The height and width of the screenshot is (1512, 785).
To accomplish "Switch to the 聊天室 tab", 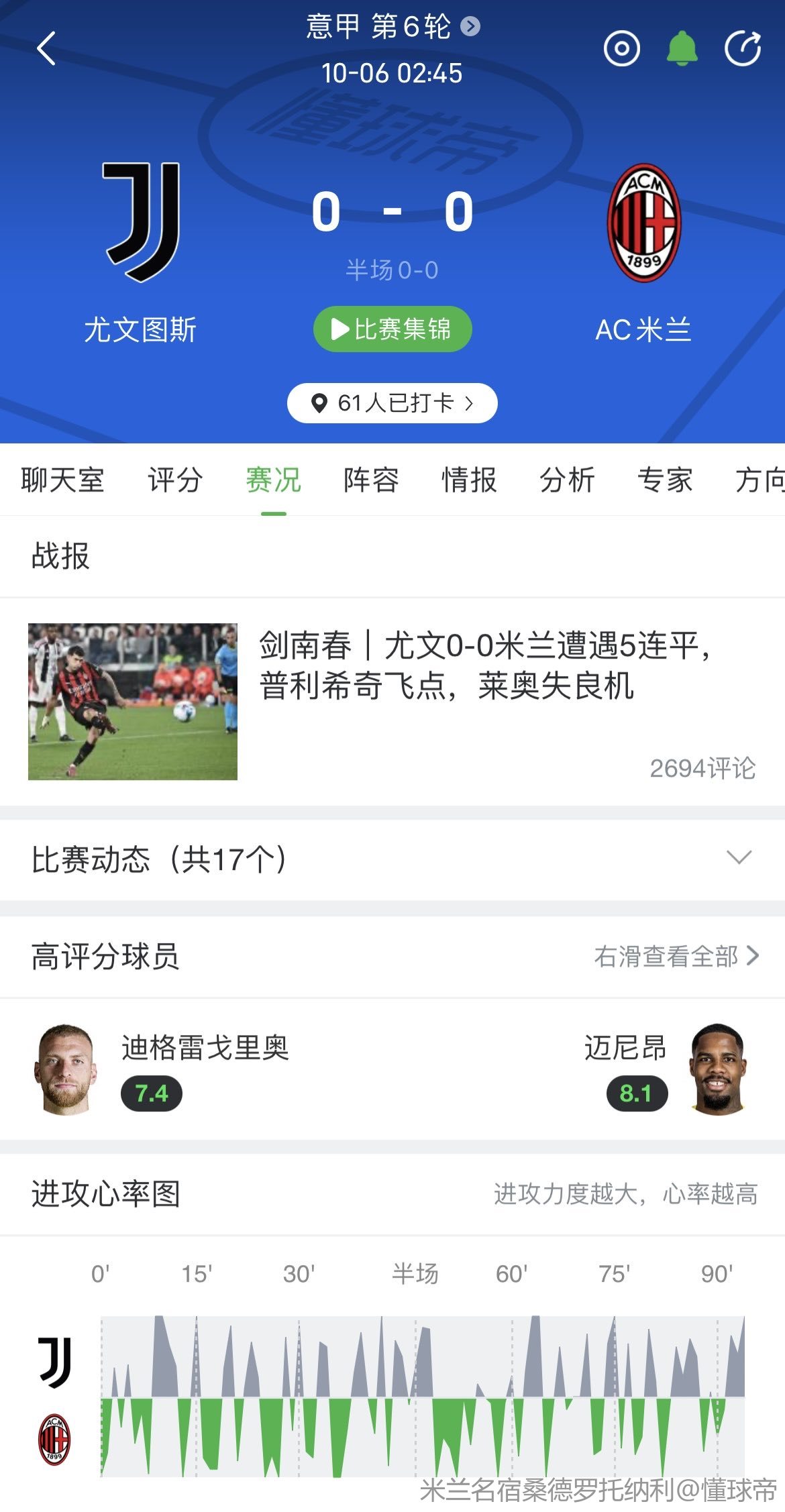I will (62, 480).
